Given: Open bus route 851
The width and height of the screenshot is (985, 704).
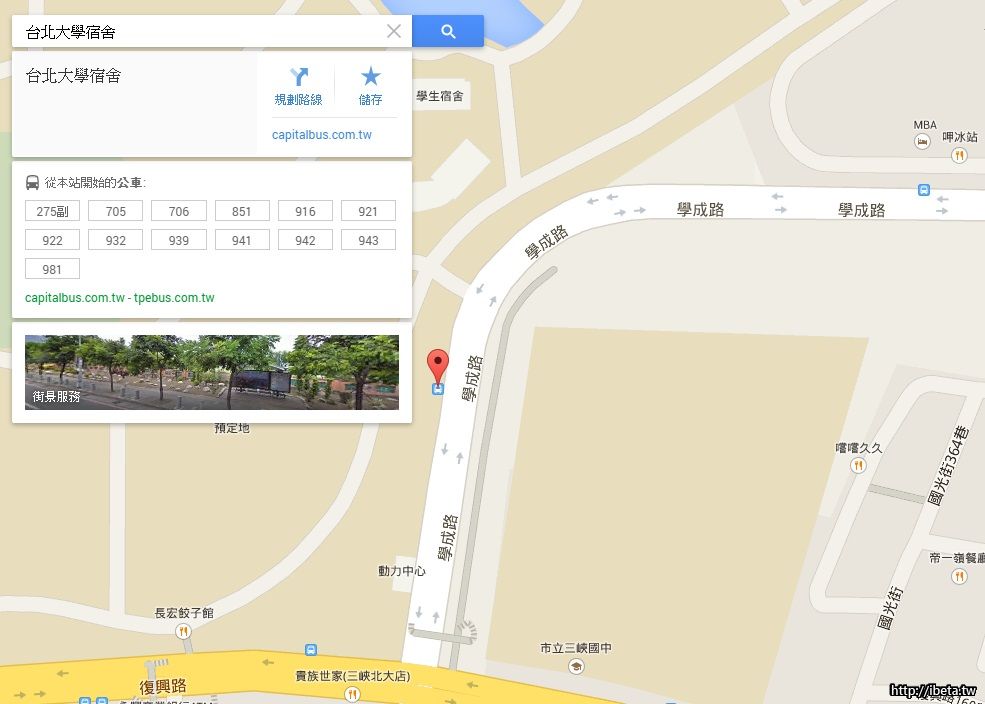Looking at the screenshot, I should pos(241,211).
